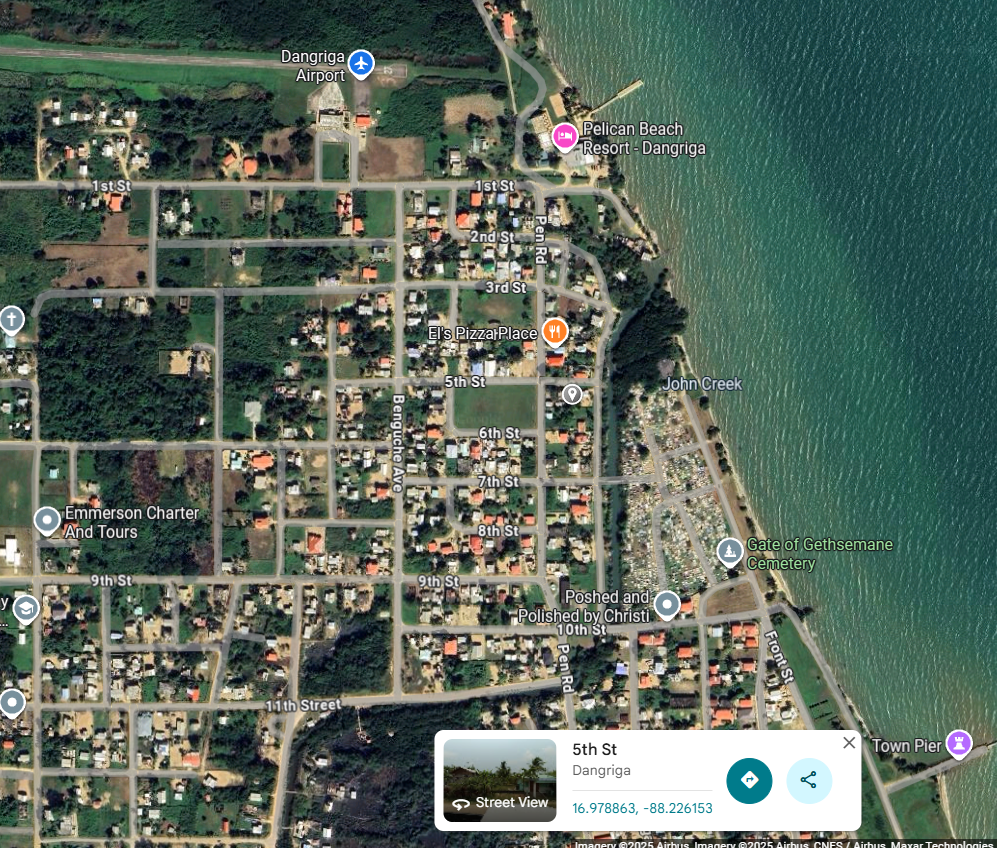Open El's Pizza Place restaurant pin
This screenshot has height=848, width=997.
click(555, 332)
